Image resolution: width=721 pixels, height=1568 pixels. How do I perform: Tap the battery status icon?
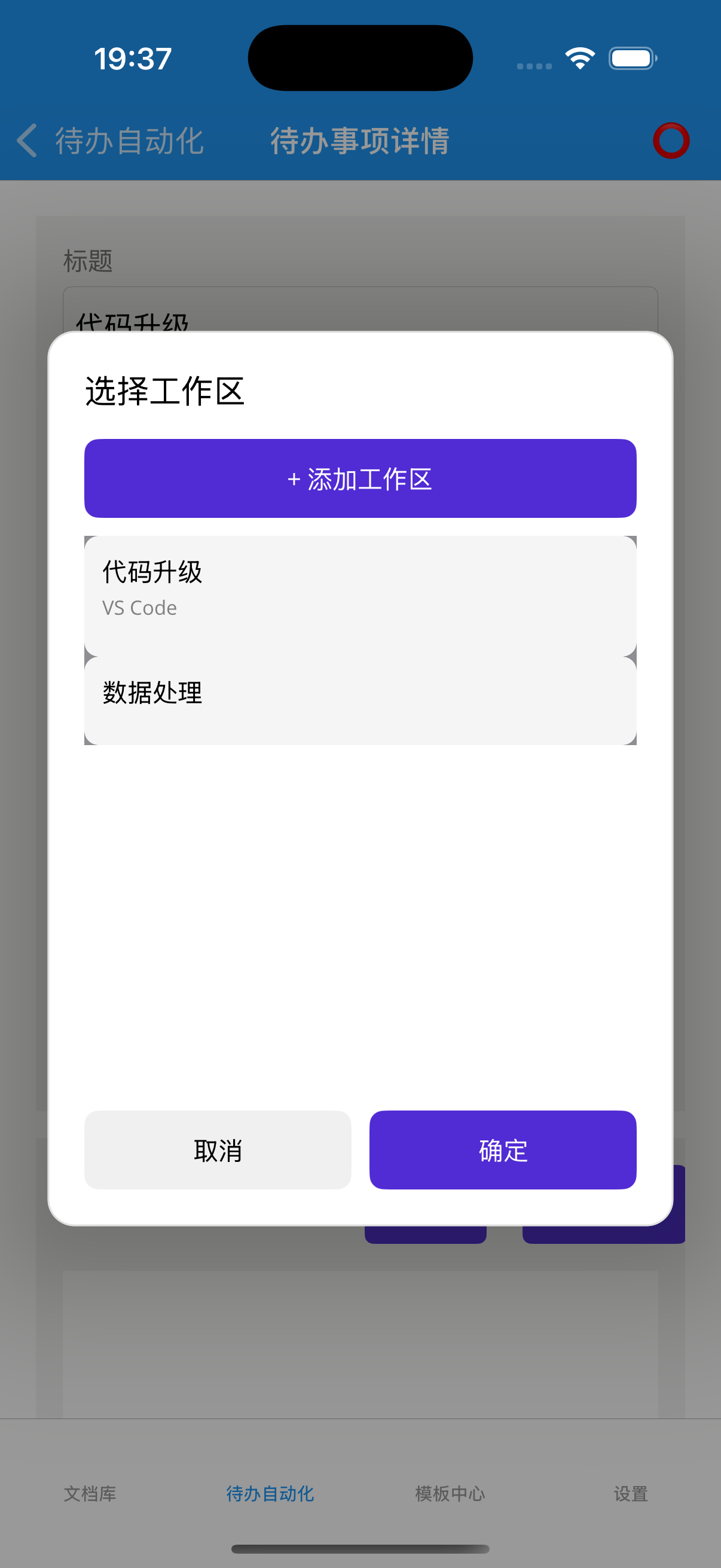(x=631, y=58)
